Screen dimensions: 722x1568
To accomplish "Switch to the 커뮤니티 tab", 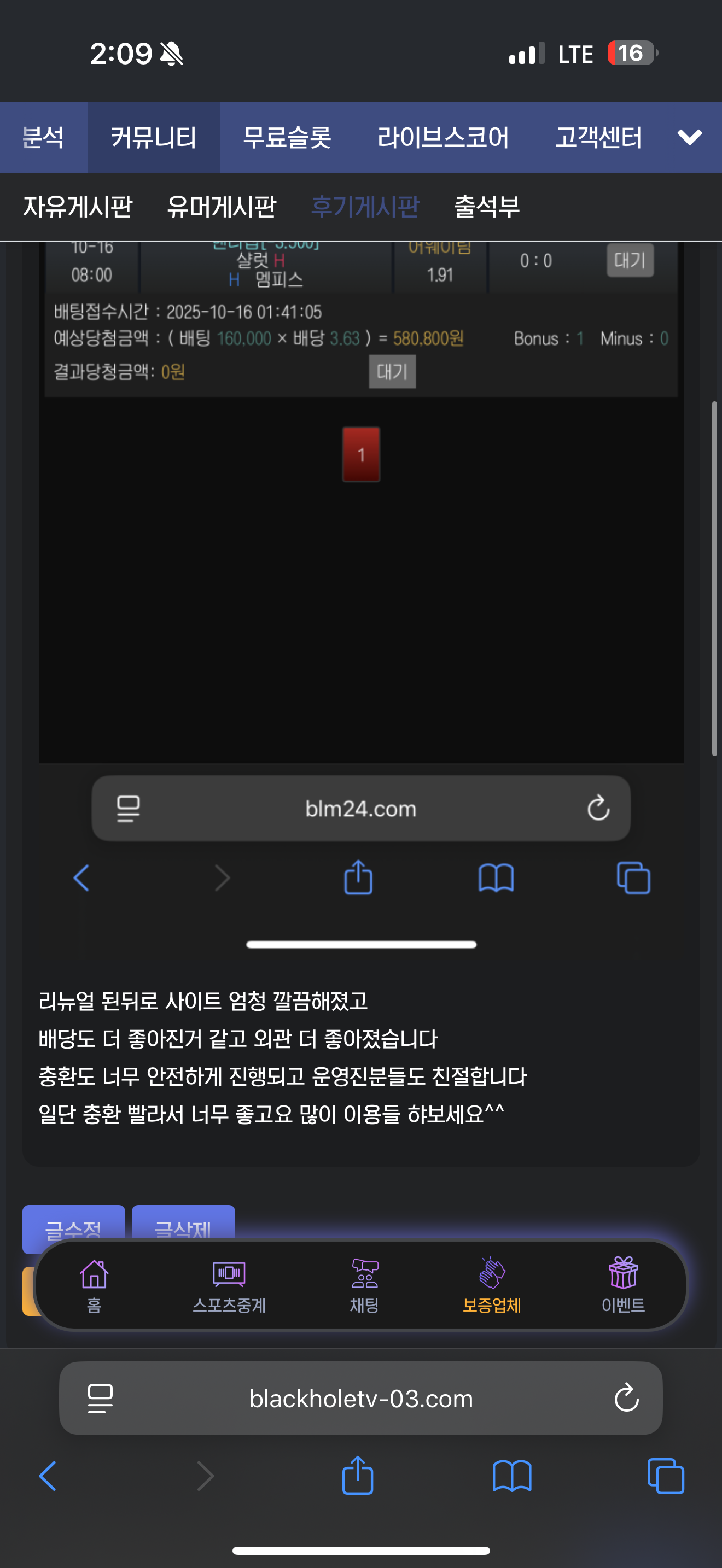I will pos(153,138).
